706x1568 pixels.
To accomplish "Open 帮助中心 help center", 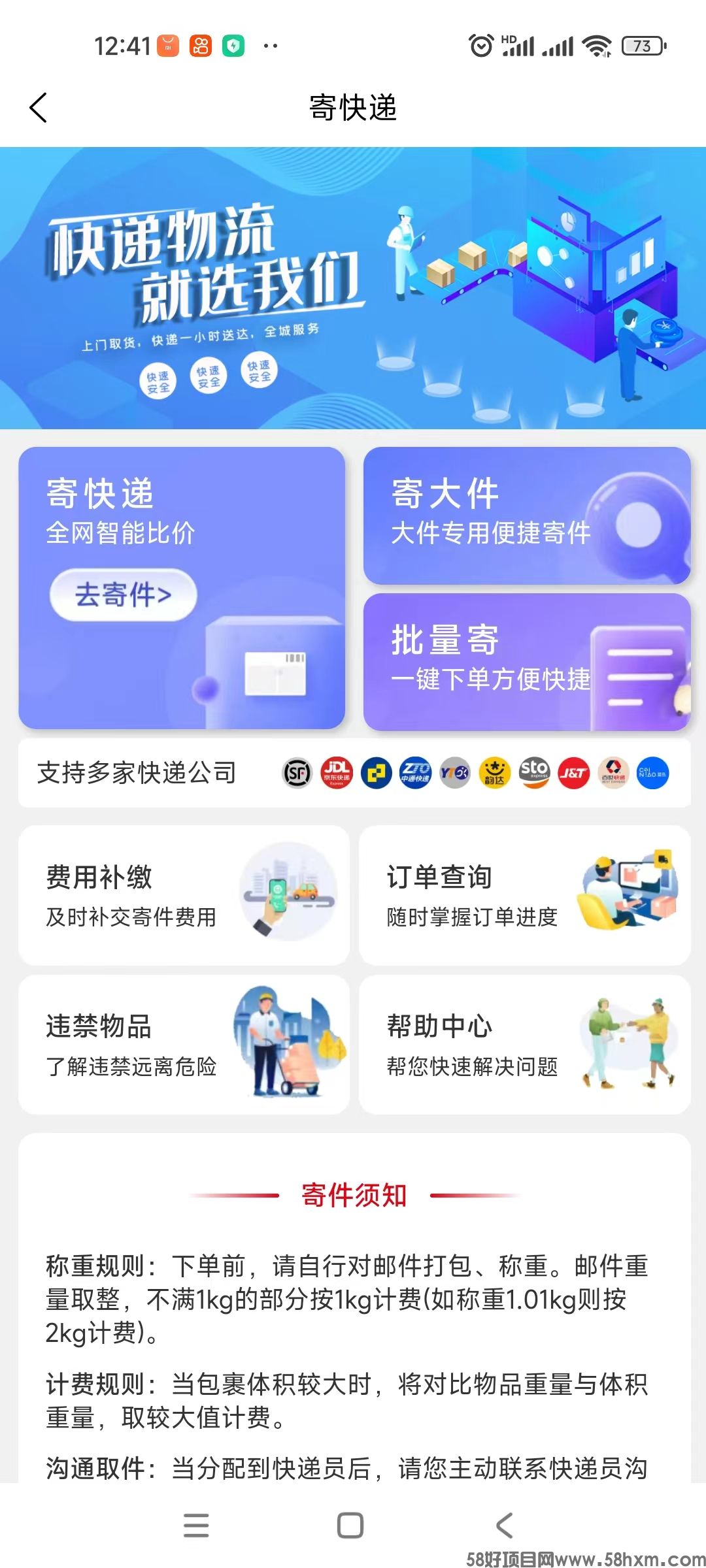I will pyautogui.click(x=525, y=1045).
